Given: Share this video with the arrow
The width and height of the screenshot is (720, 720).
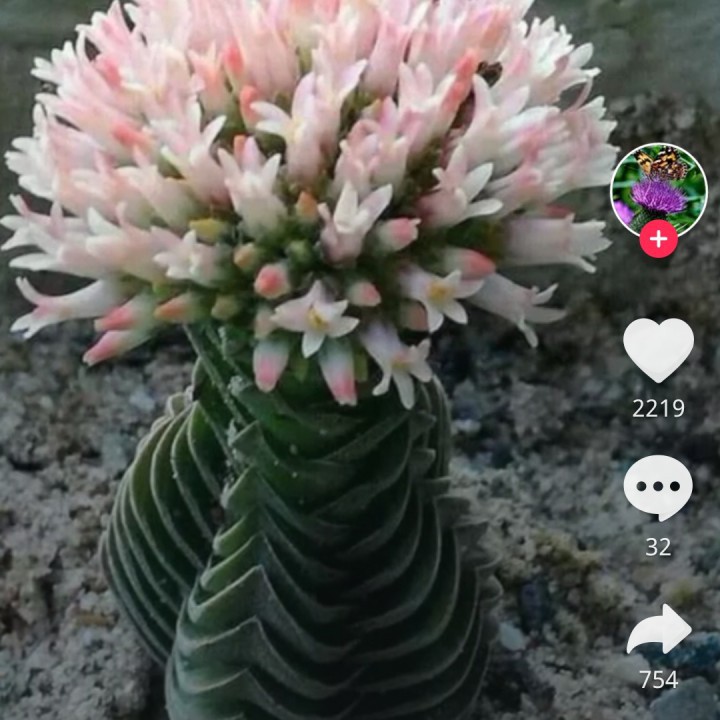Looking at the screenshot, I should 659,629.
